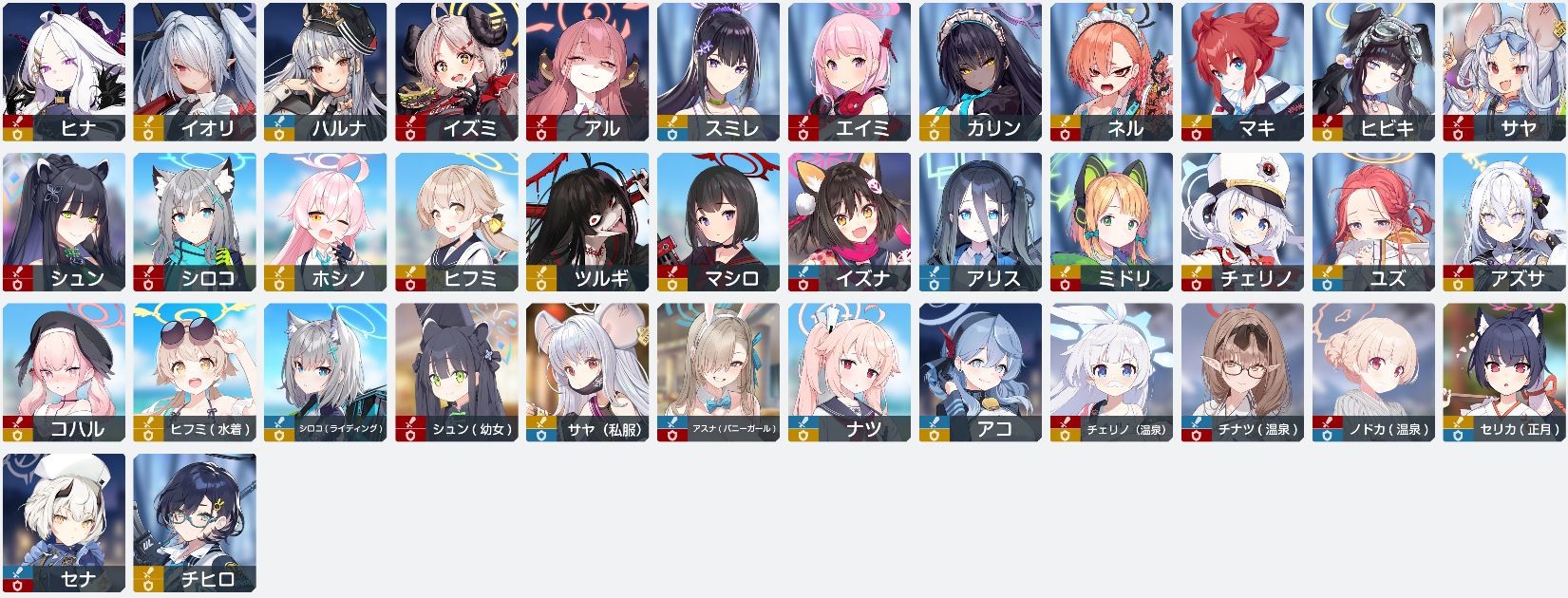
Task: Tap the ハルナ character card
Action: pos(326,71)
